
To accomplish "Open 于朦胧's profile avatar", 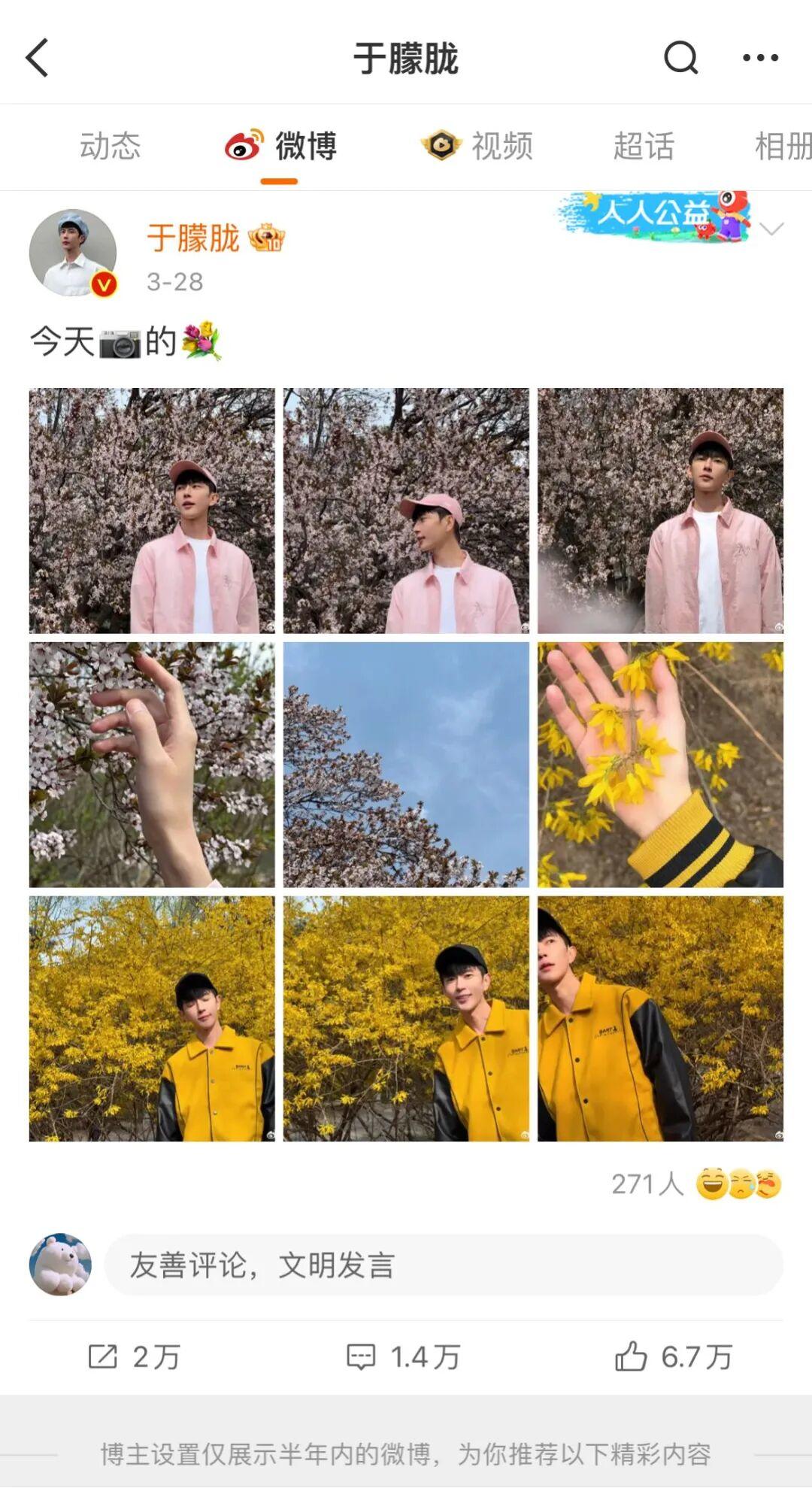I will 73,253.
